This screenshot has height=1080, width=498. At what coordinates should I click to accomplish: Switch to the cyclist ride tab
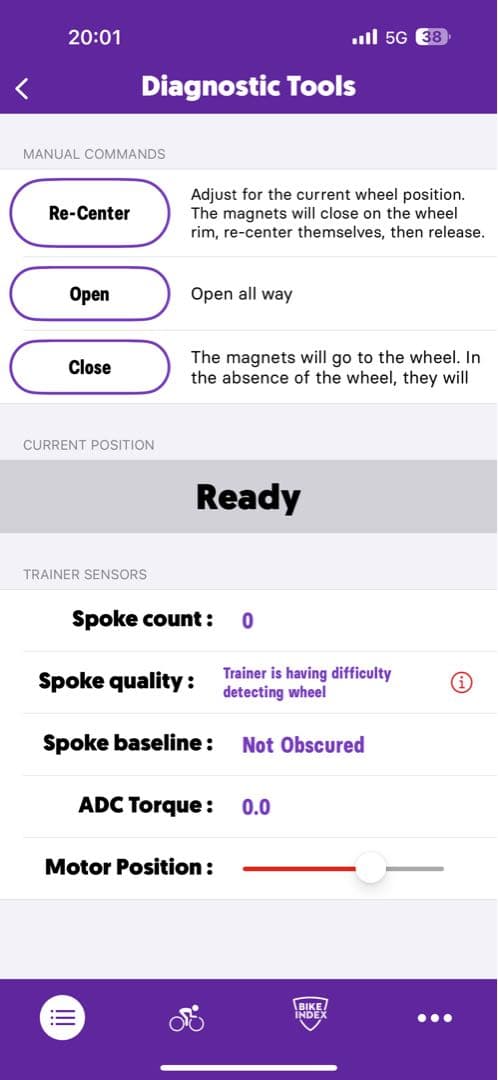point(187,1017)
